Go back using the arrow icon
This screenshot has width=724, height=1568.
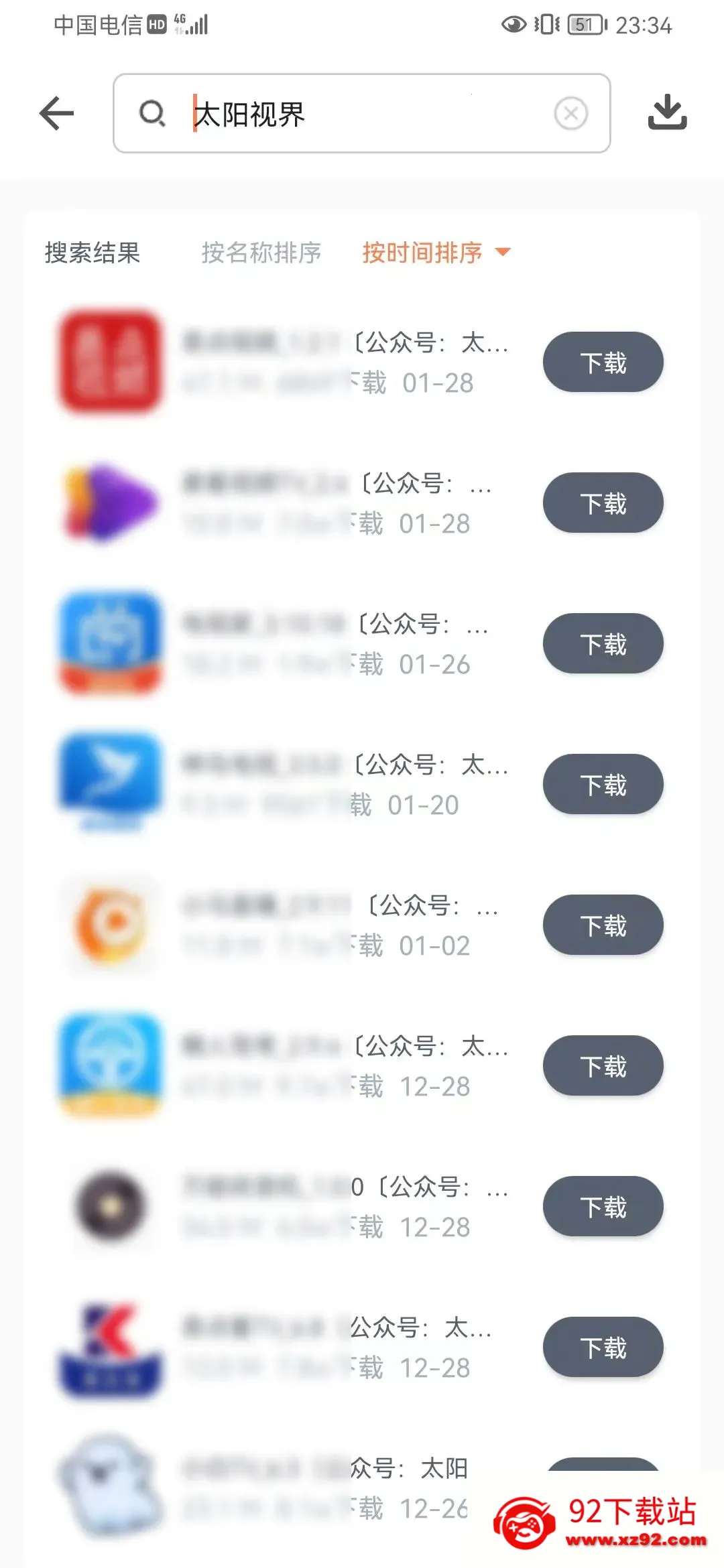point(57,113)
